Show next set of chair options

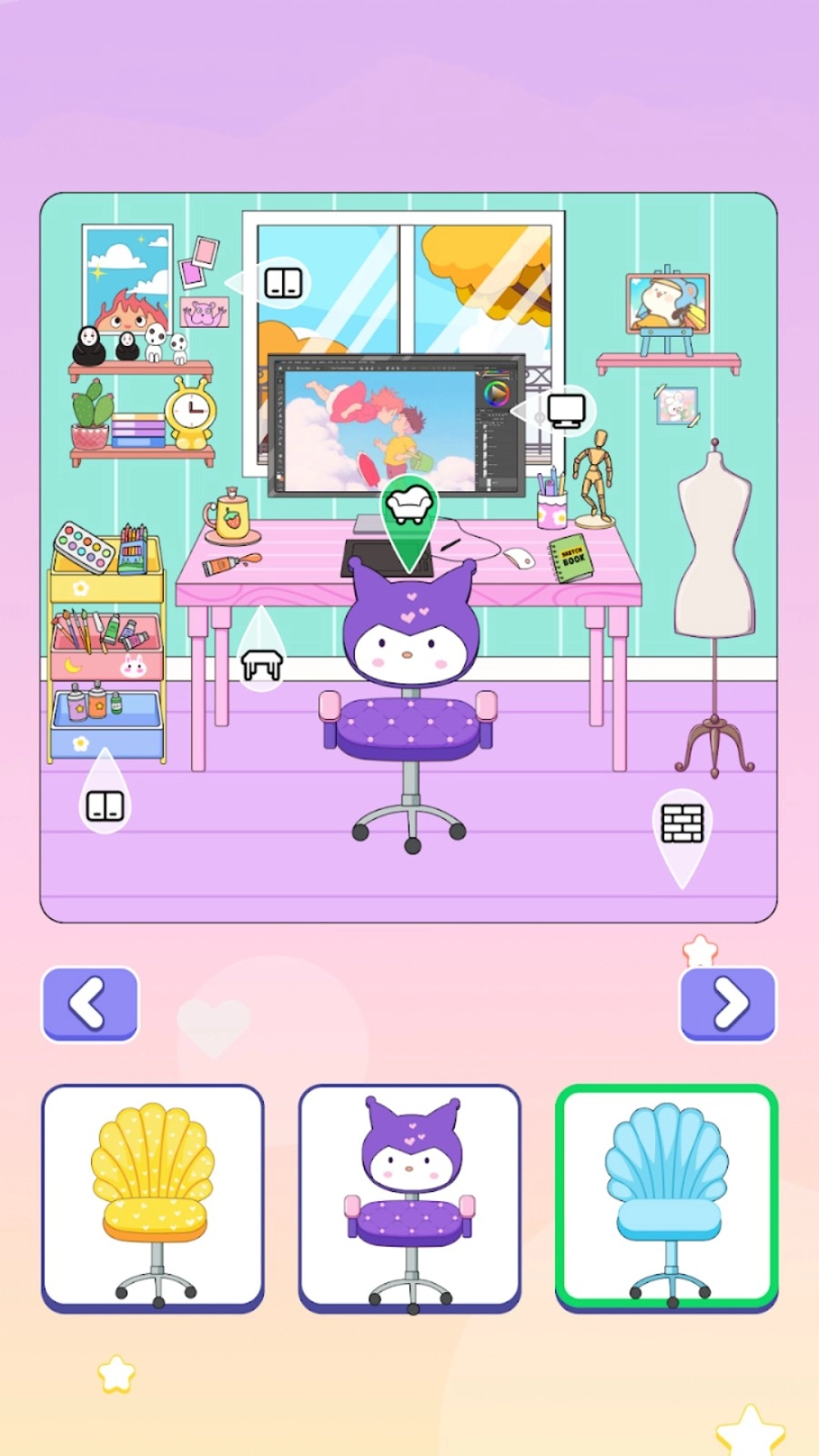point(728,1004)
